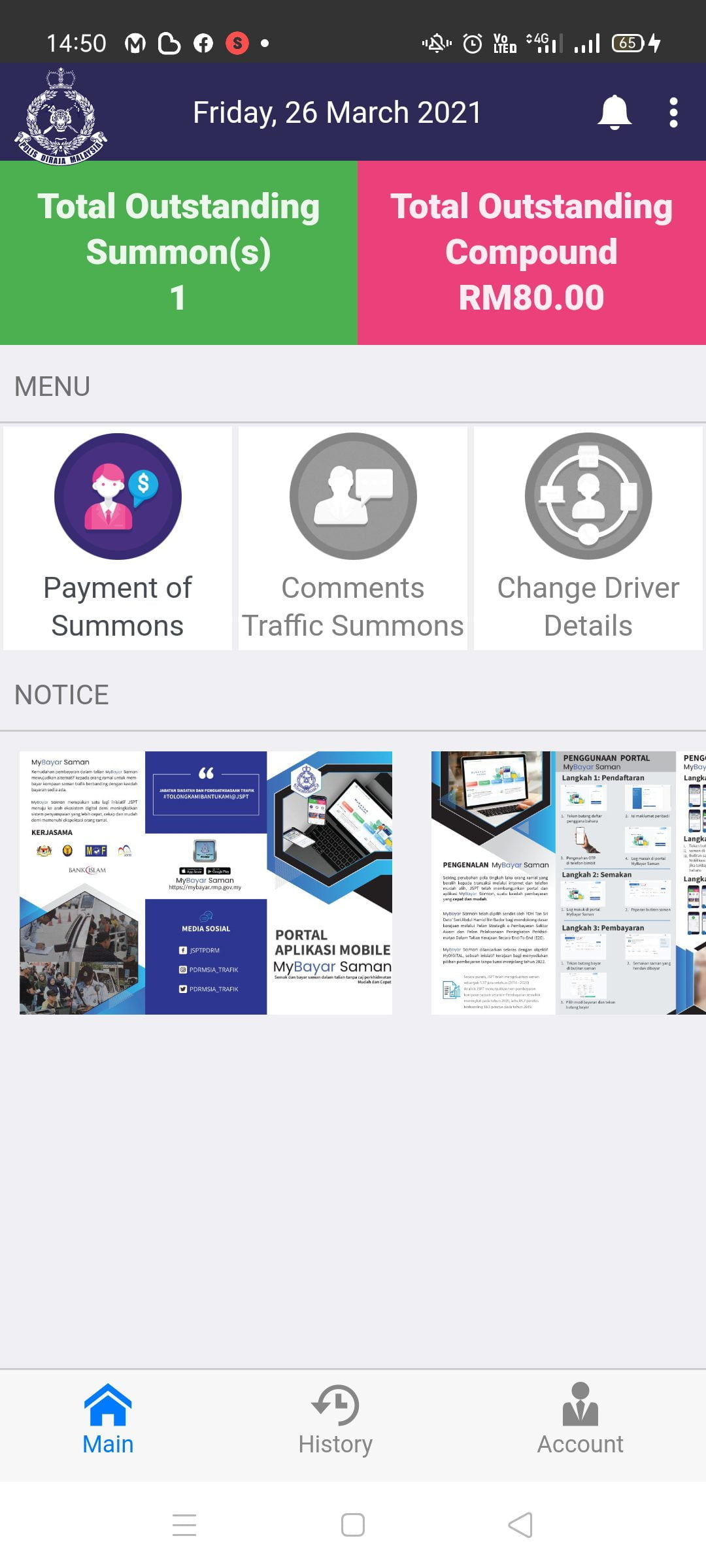
Task: Switch to the History tab
Action: tap(335, 1419)
